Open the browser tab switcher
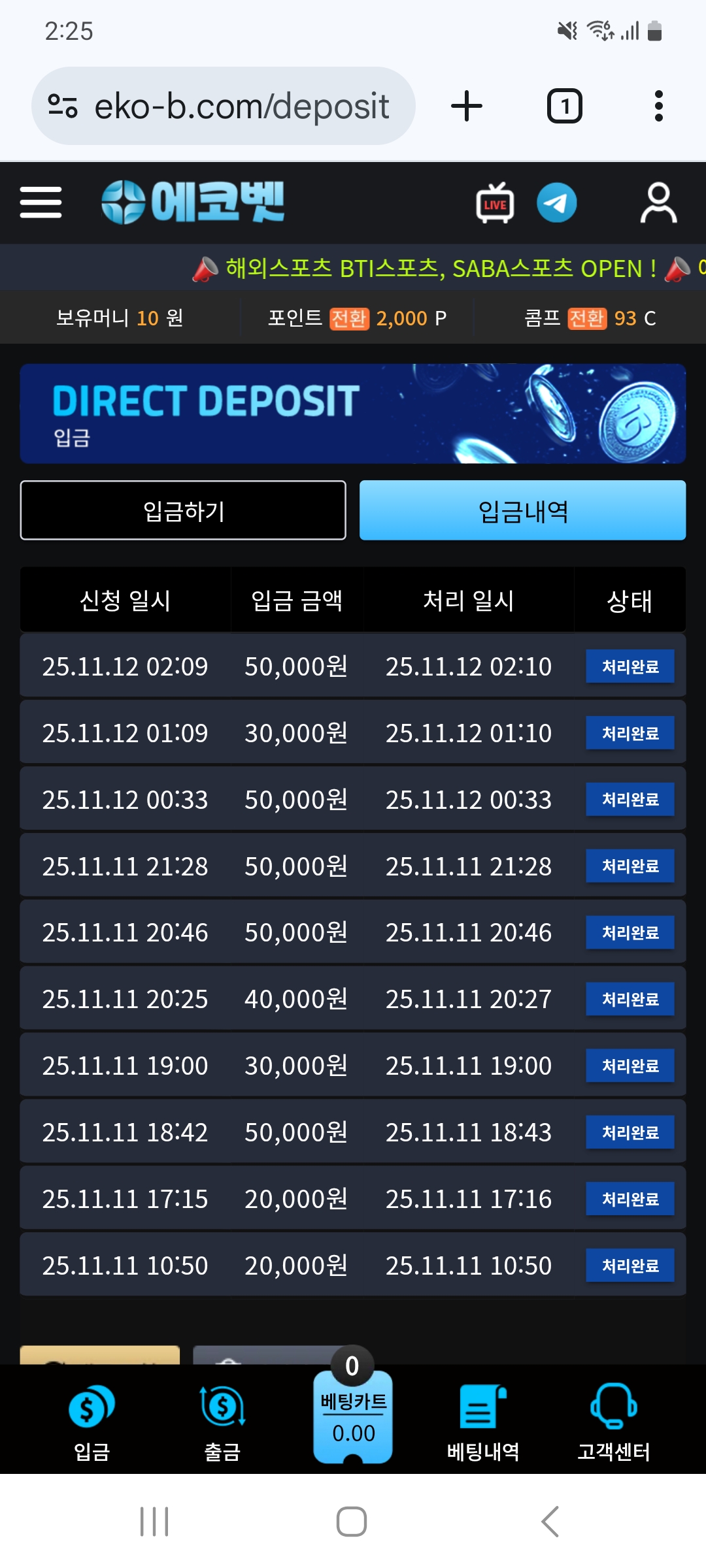 click(563, 106)
